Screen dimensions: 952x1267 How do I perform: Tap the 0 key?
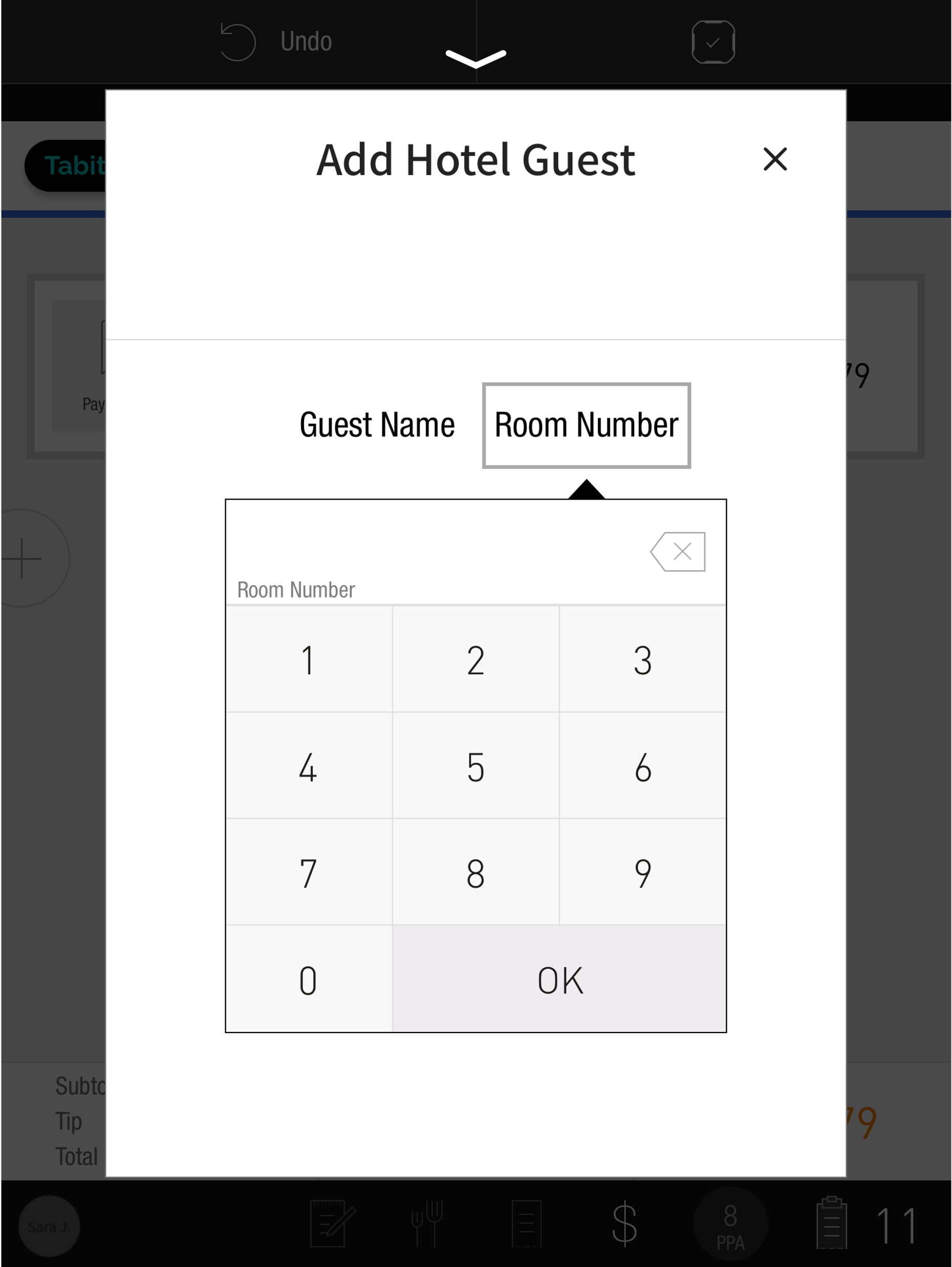(309, 980)
